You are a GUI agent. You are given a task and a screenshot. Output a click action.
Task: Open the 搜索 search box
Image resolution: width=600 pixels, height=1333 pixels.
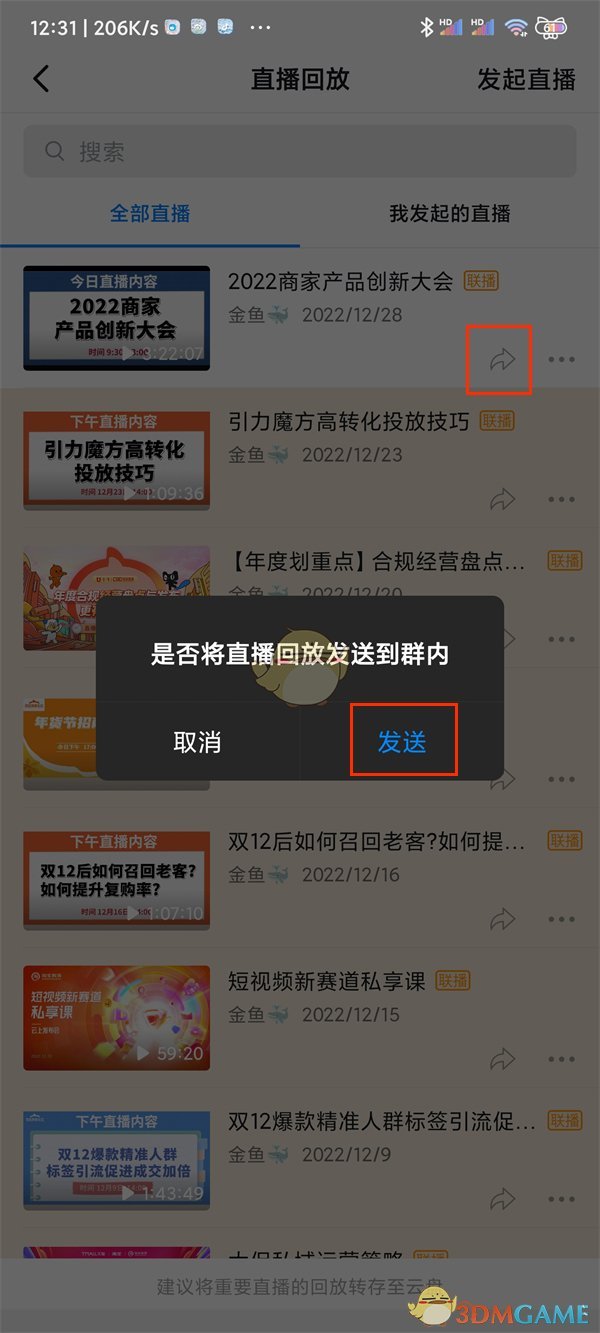coord(300,152)
